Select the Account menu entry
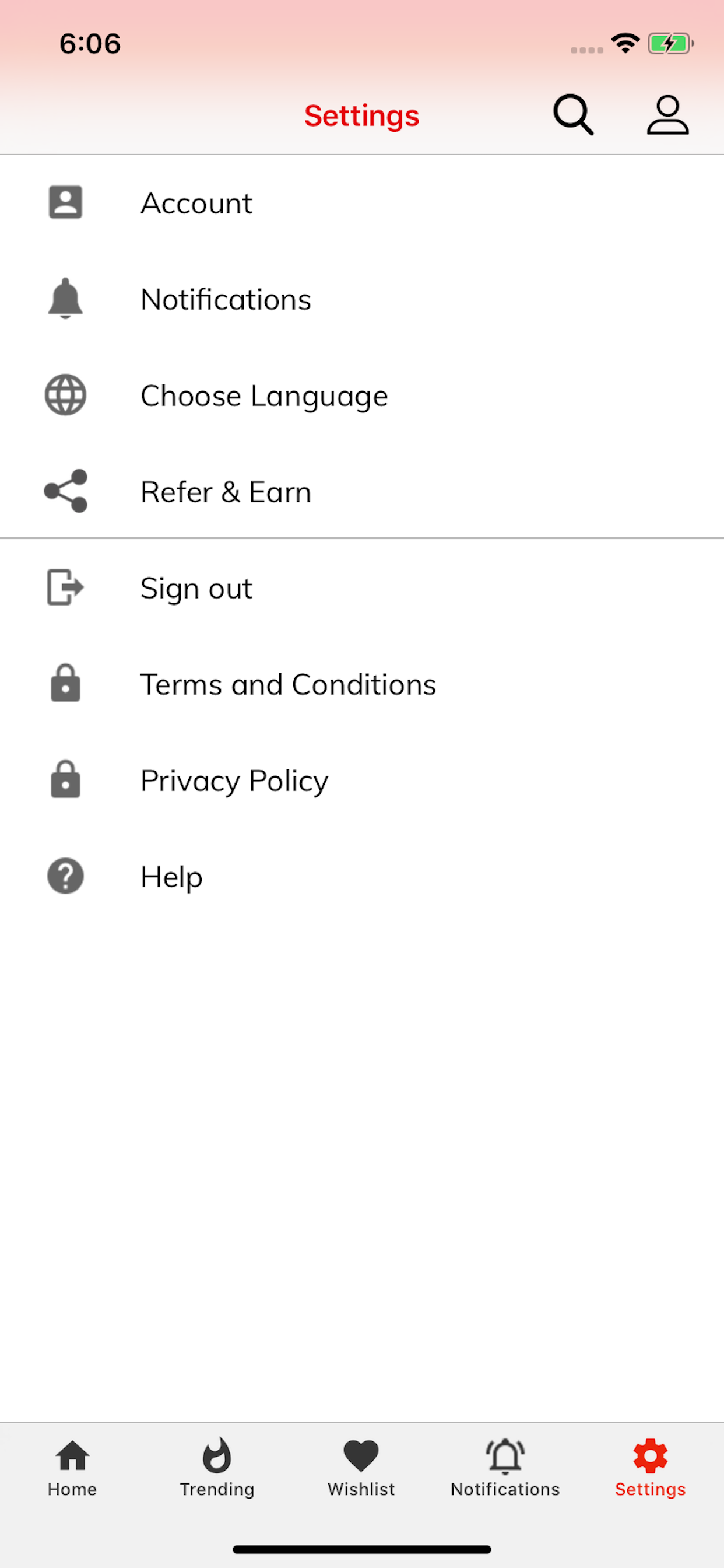The height and width of the screenshot is (1568, 724). pyautogui.click(x=196, y=202)
